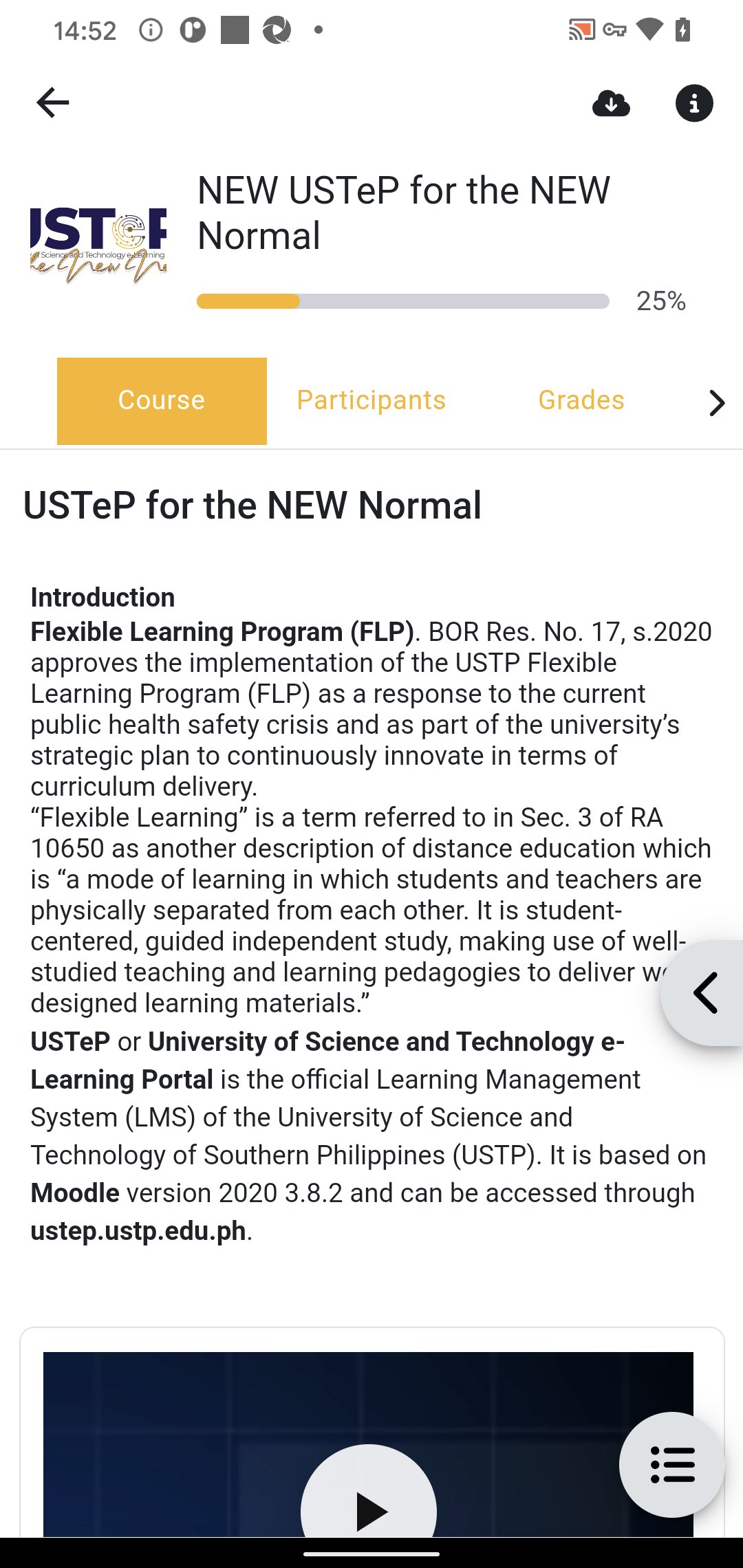The height and width of the screenshot is (1568, 743).
Task: Tap the battery indicator in status bar
Action: pos(682,29)
